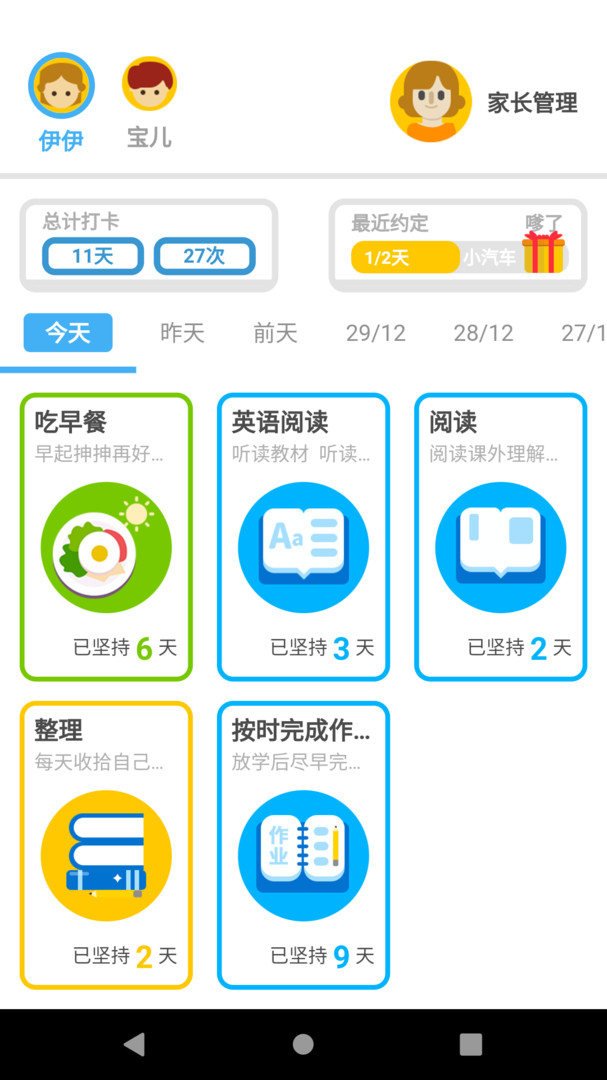Open the 总计打卡 check-in summary card
Viewport: 607px width, 1080px height.
pyautogui.click(x=149, y=245)
